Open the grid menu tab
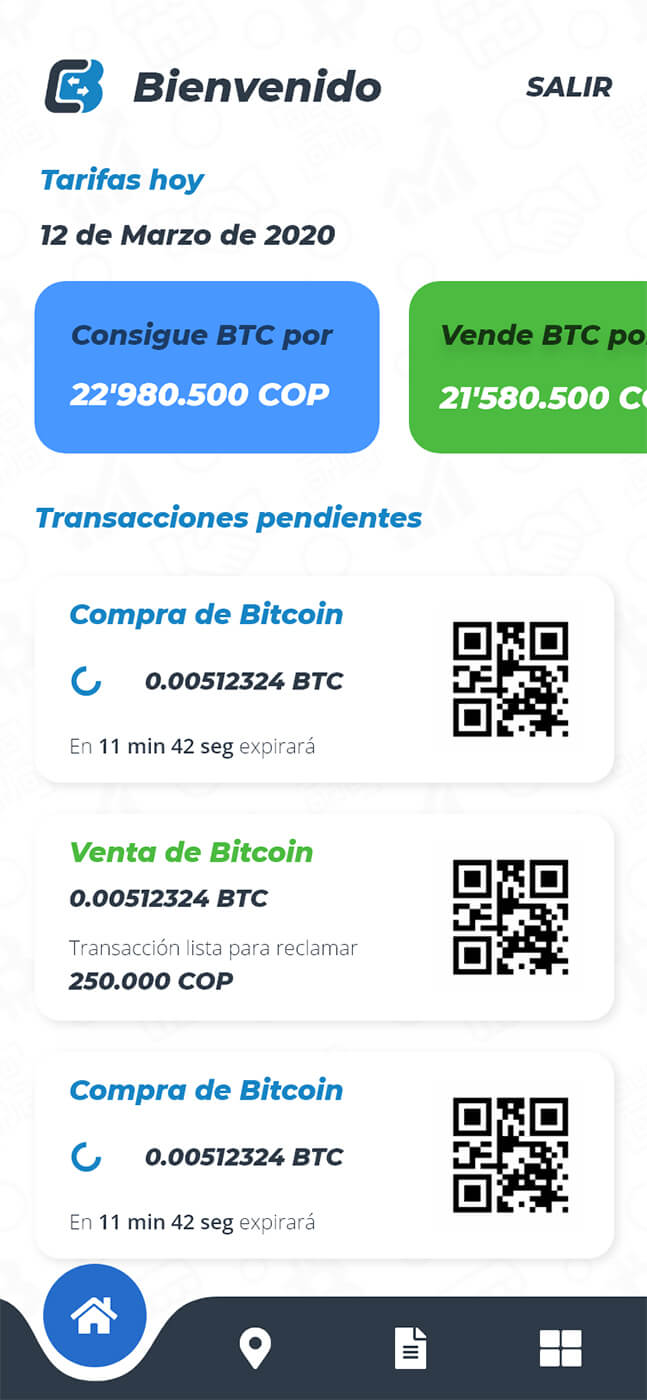The height and width of the screenshot is (1400, 647). tap(560, 1348)
